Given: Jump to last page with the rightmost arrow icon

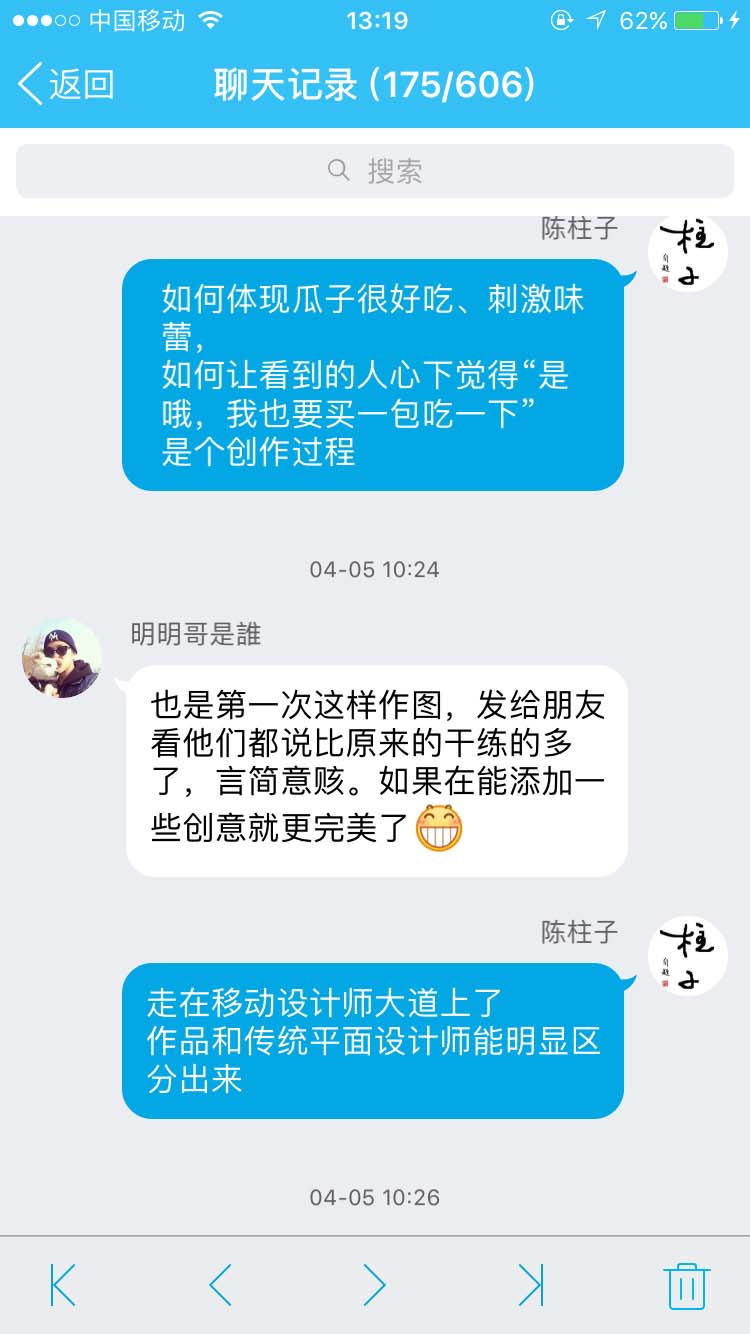Looking at the screenshot, I should [x=530, y=1284].
